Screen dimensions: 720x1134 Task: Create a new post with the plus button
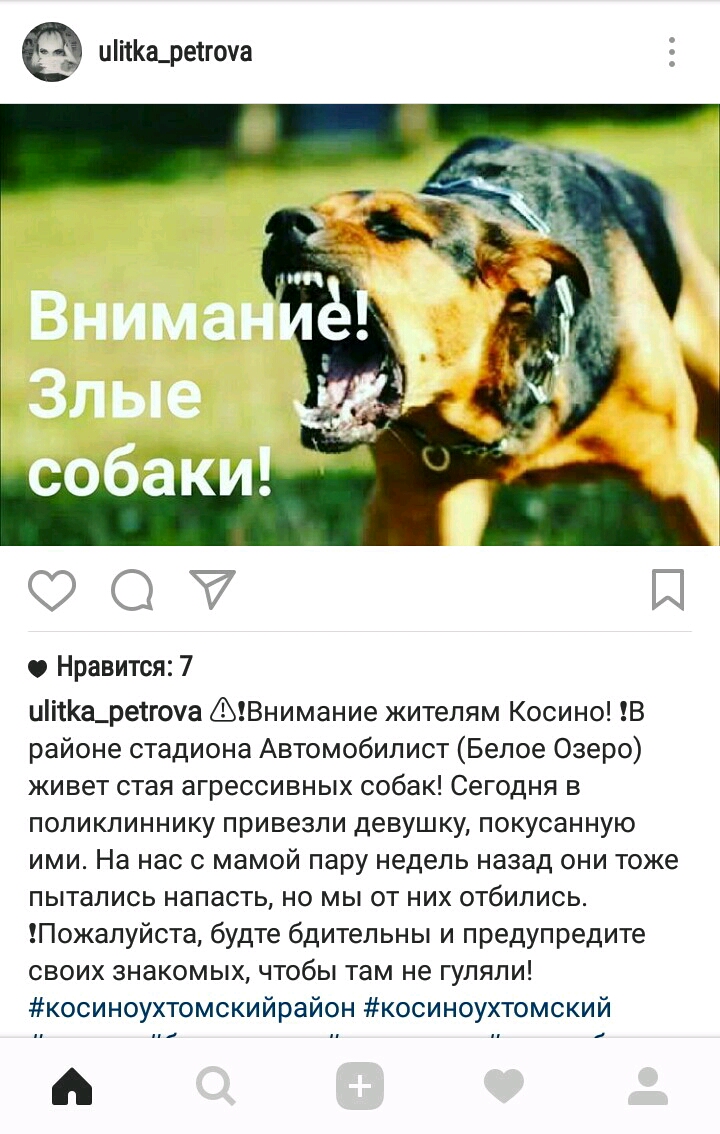tap(360, 1086)
